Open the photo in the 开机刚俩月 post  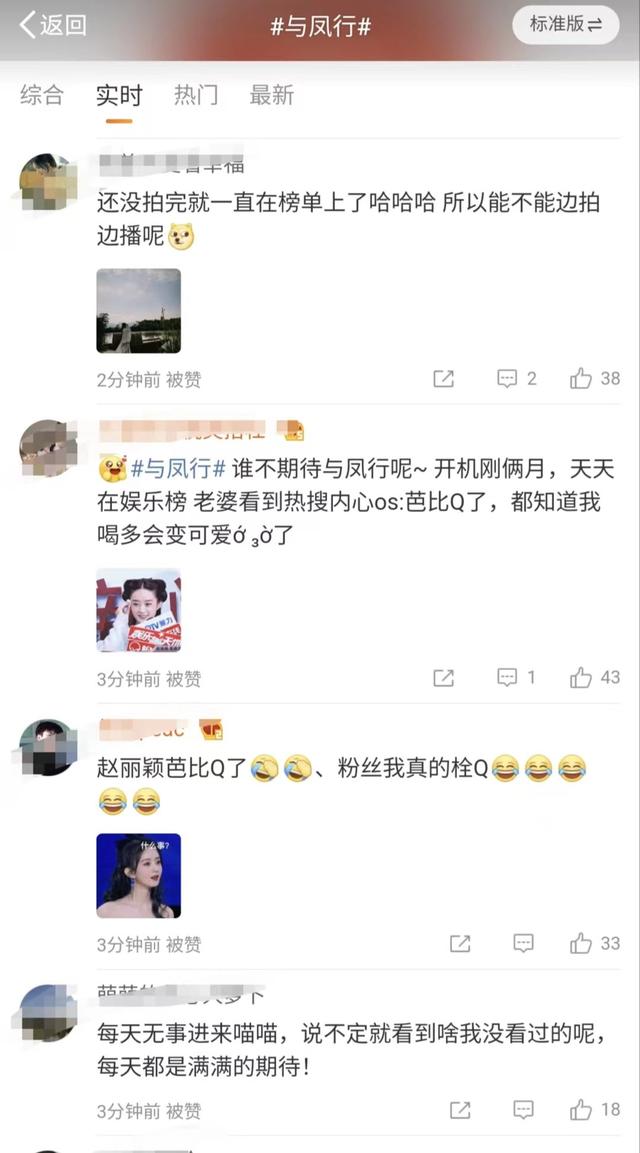(138, 610)
